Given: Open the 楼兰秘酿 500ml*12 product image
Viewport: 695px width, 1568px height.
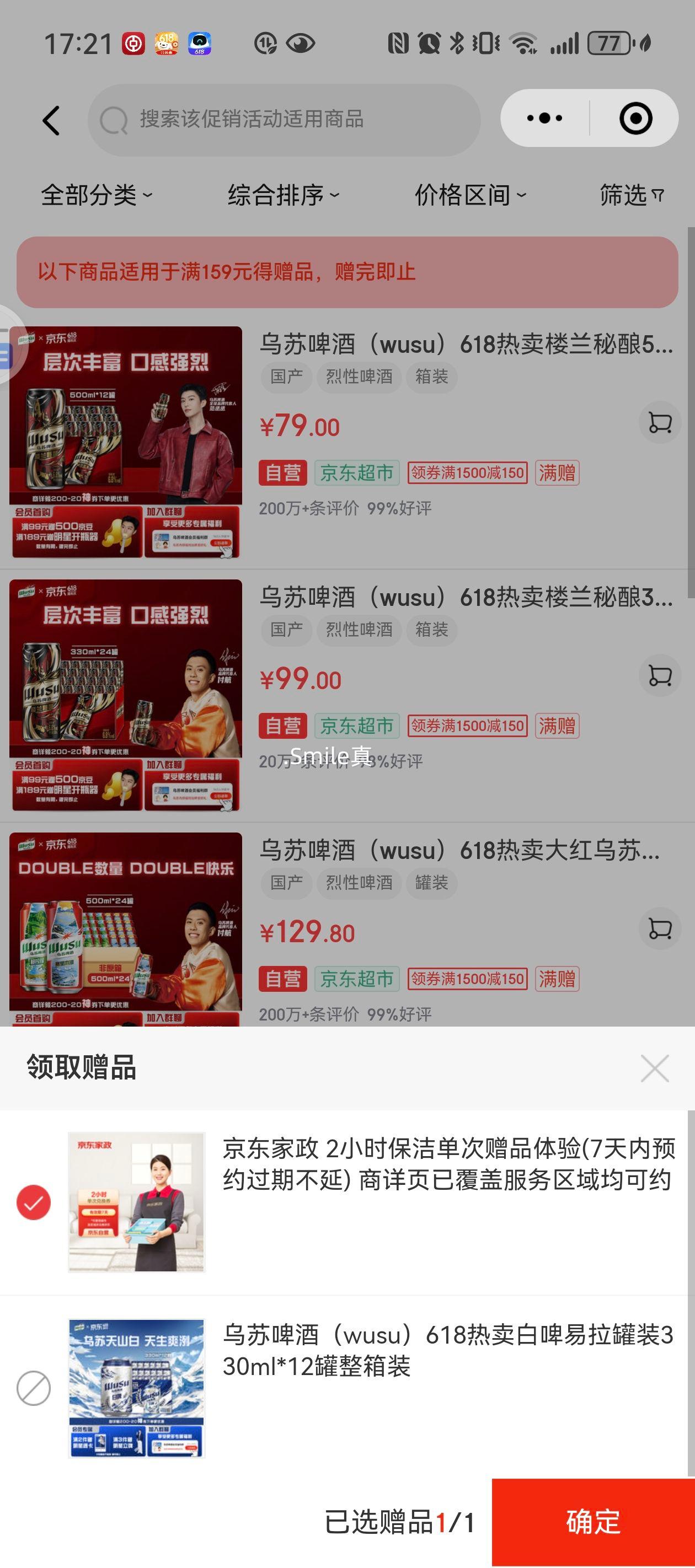Looking at the screenshot, I should coord(125,442).
